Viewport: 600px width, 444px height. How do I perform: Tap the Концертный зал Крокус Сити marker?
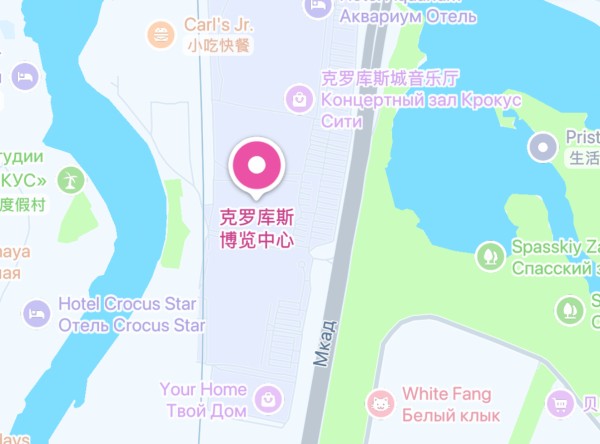pos(299,98)
